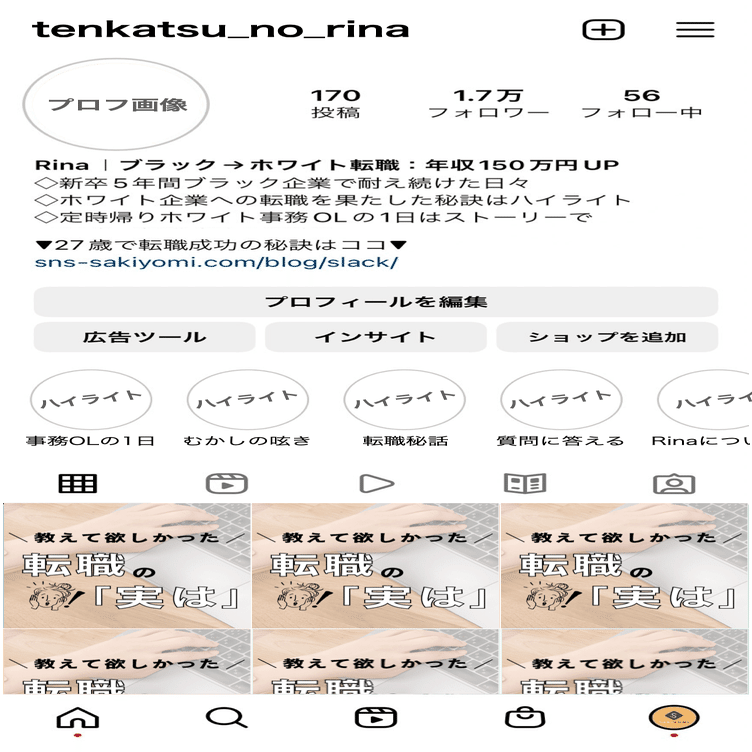Select ショップを追加
Viewport: 752px width, 752px height.
pyautogui.click(x=607, y=337)
